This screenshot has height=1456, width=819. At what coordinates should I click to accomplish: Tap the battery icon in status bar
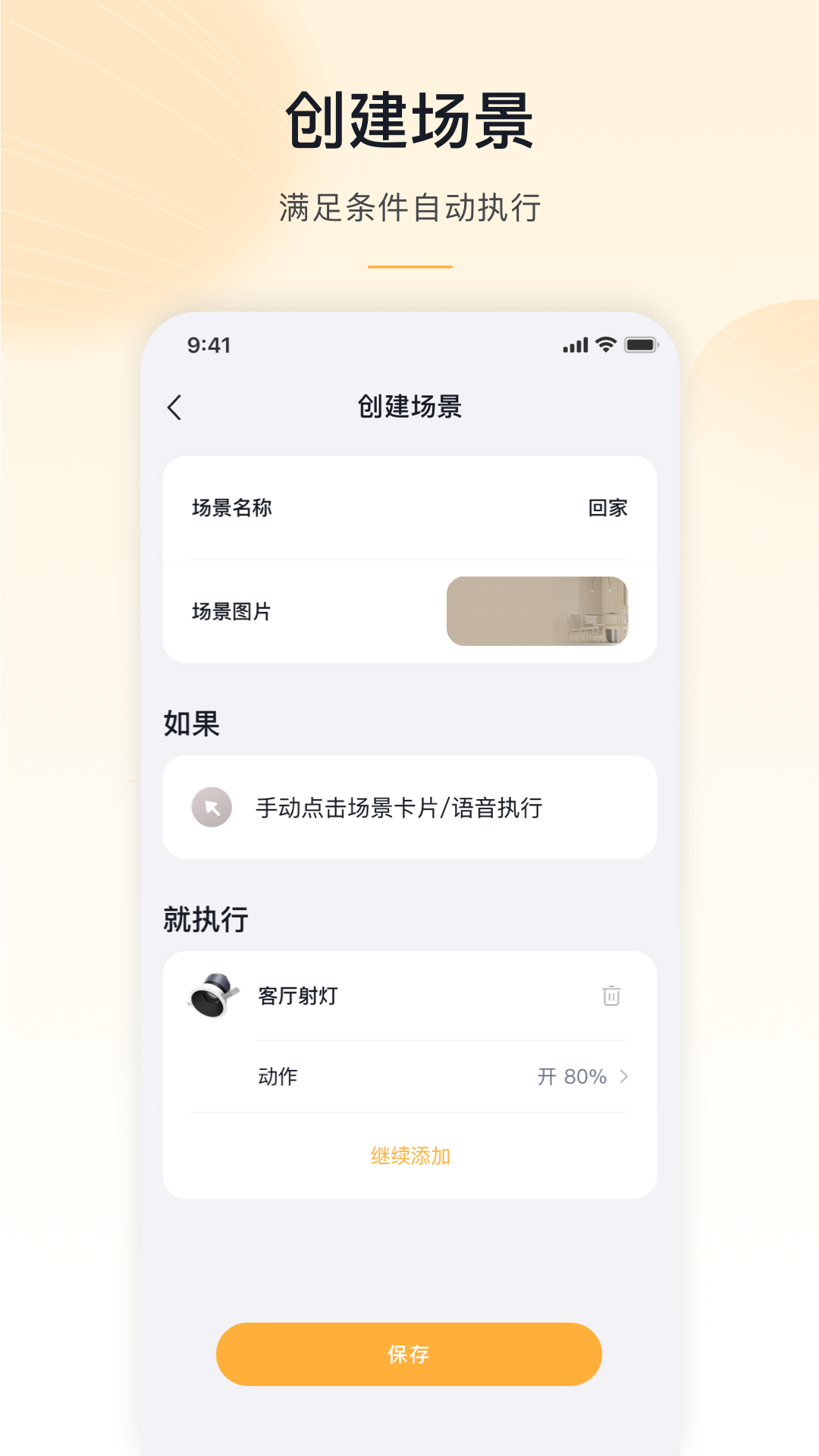639,345
